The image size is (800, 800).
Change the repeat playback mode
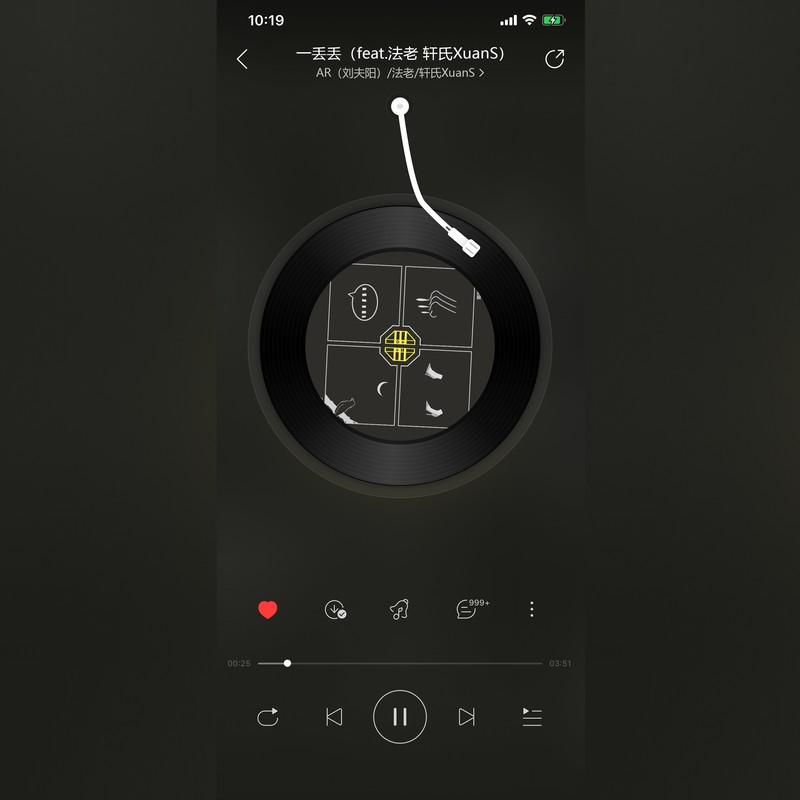pyautogui.click(x=267, y=717)
